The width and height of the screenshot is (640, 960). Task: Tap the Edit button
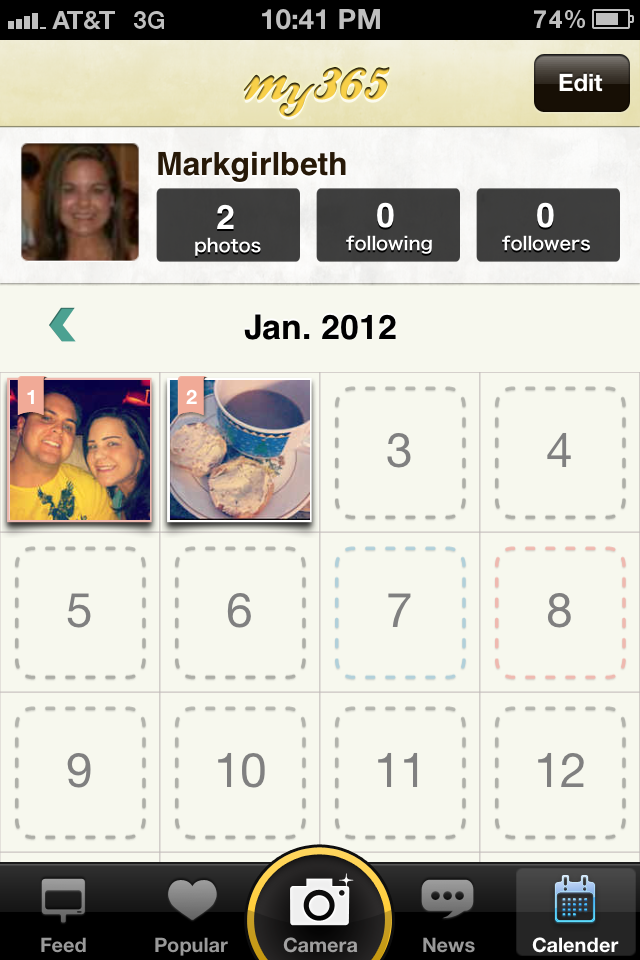click(x=580, y=83)
